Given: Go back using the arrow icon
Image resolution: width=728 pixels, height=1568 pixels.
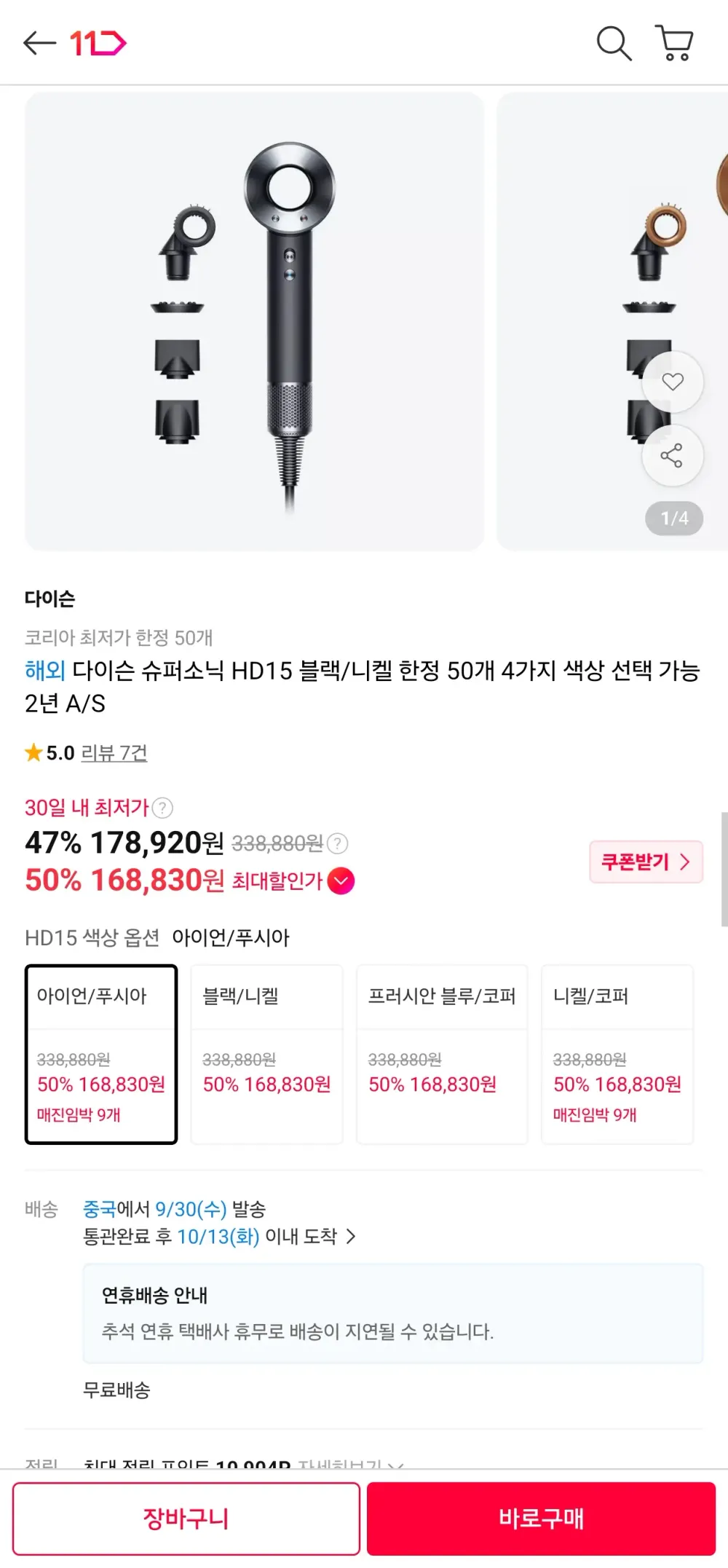Looking at the screenshot, I should coord(39,44).
